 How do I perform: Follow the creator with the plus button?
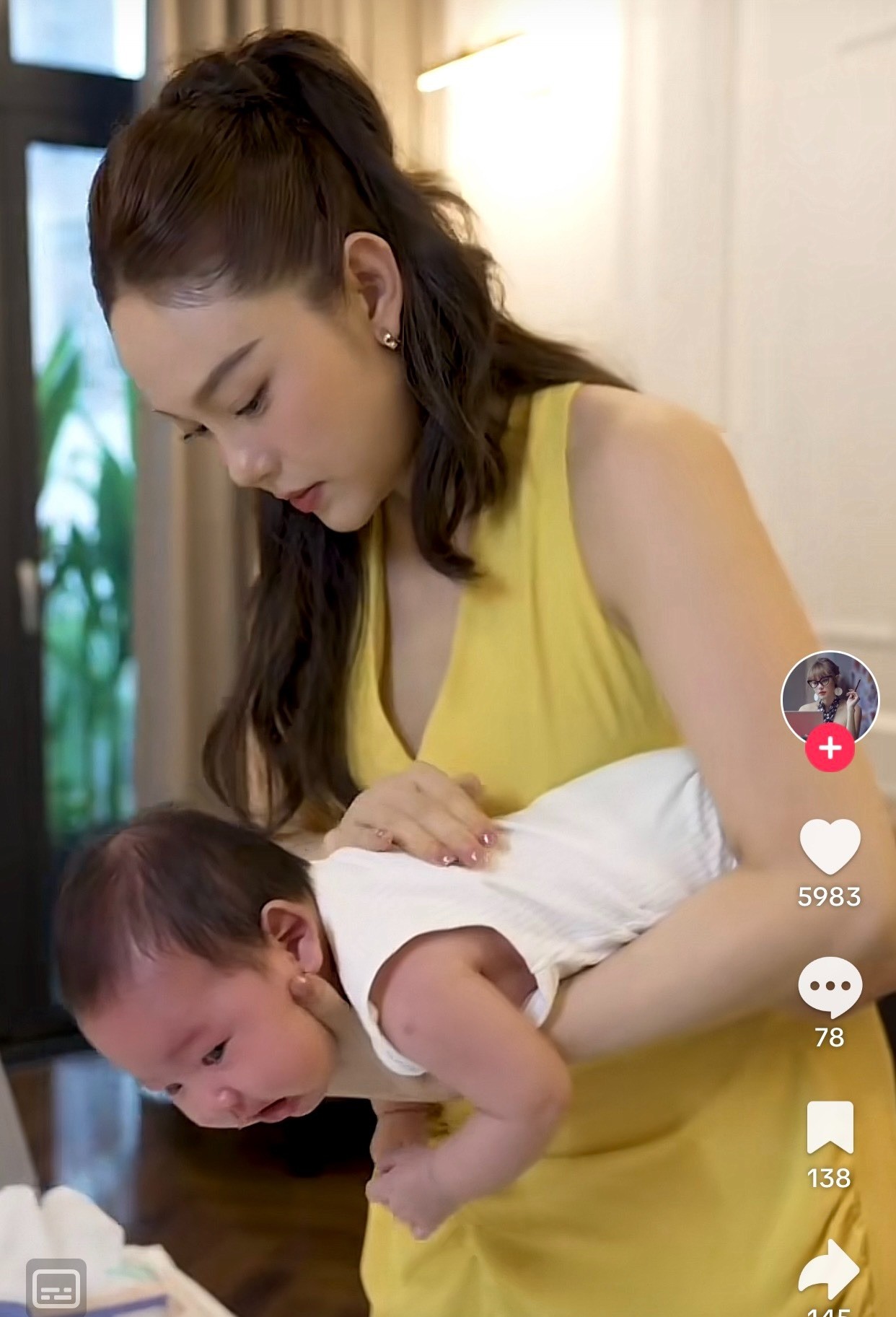(x=830, y=748)
